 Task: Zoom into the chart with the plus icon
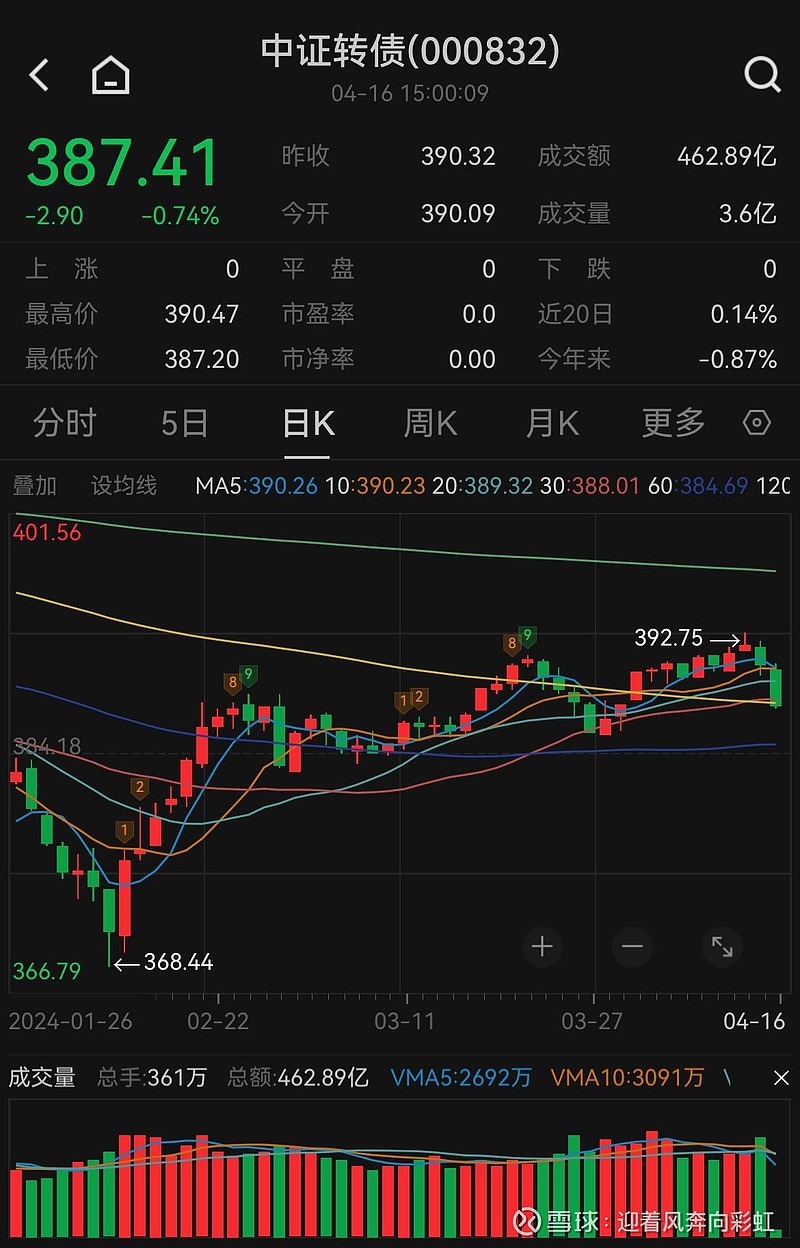point(542,946)
